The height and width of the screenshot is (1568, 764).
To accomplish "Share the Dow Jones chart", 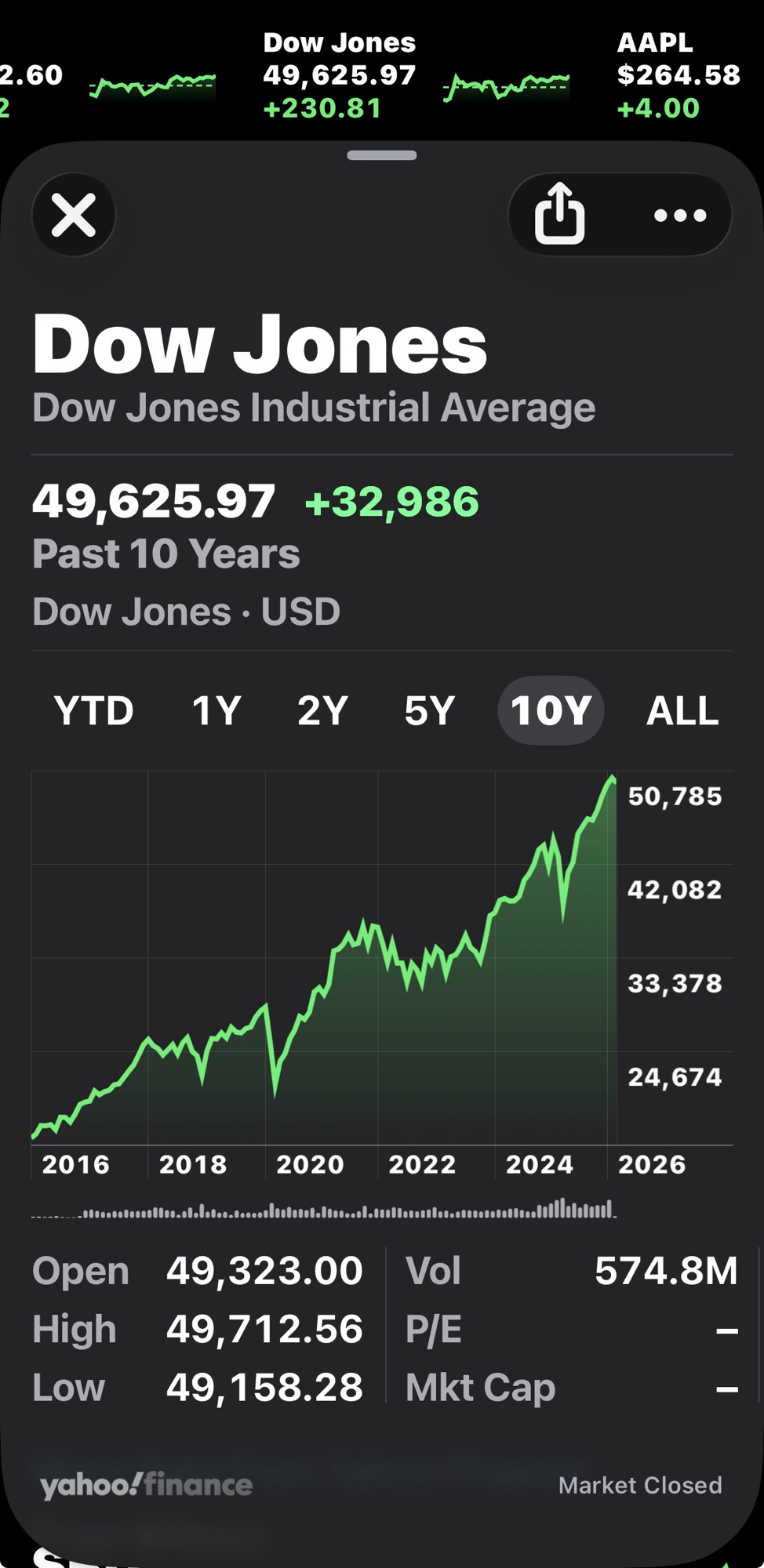I will click(559, 214).
